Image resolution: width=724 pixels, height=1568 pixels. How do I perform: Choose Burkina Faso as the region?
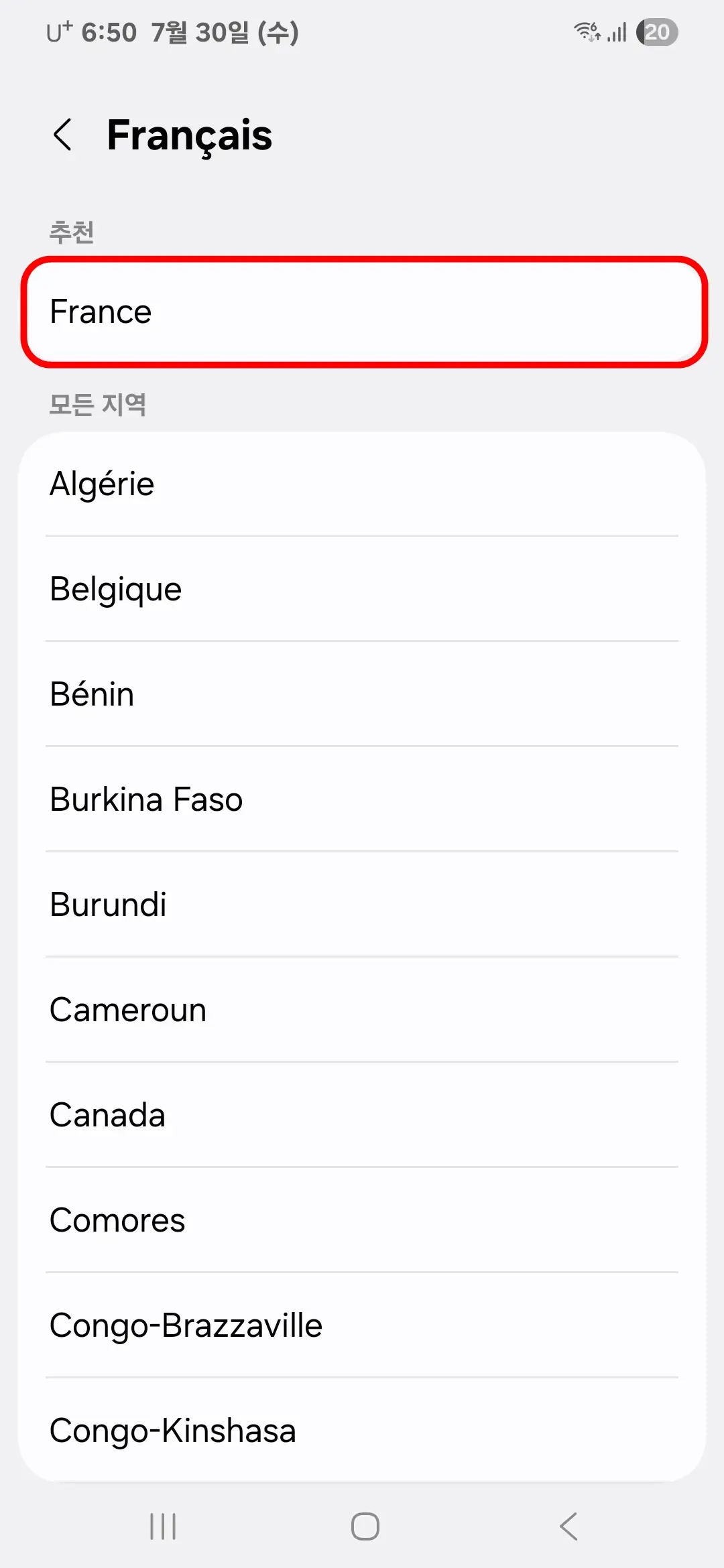tap(362, 799)
